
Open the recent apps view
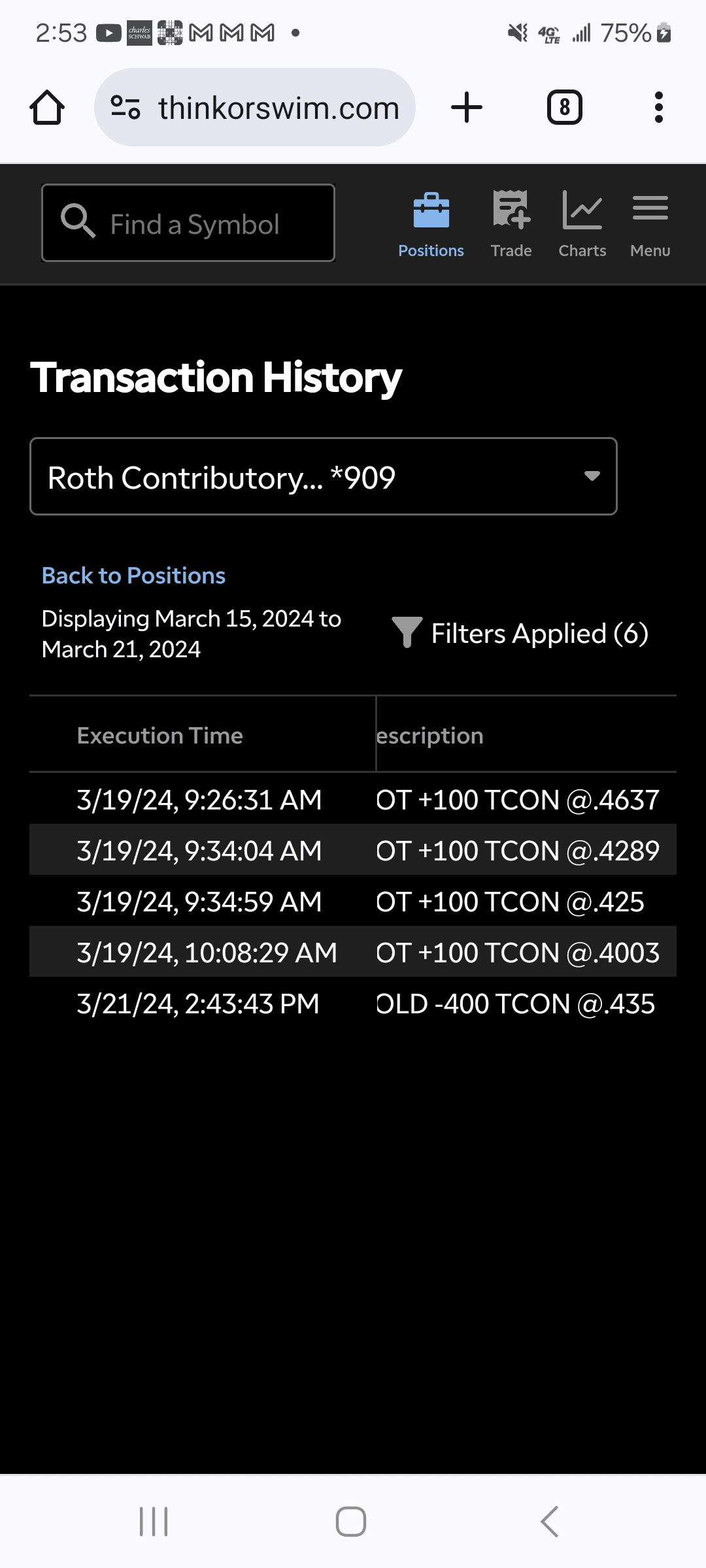pyautogui.click(x=154, y=1522)
